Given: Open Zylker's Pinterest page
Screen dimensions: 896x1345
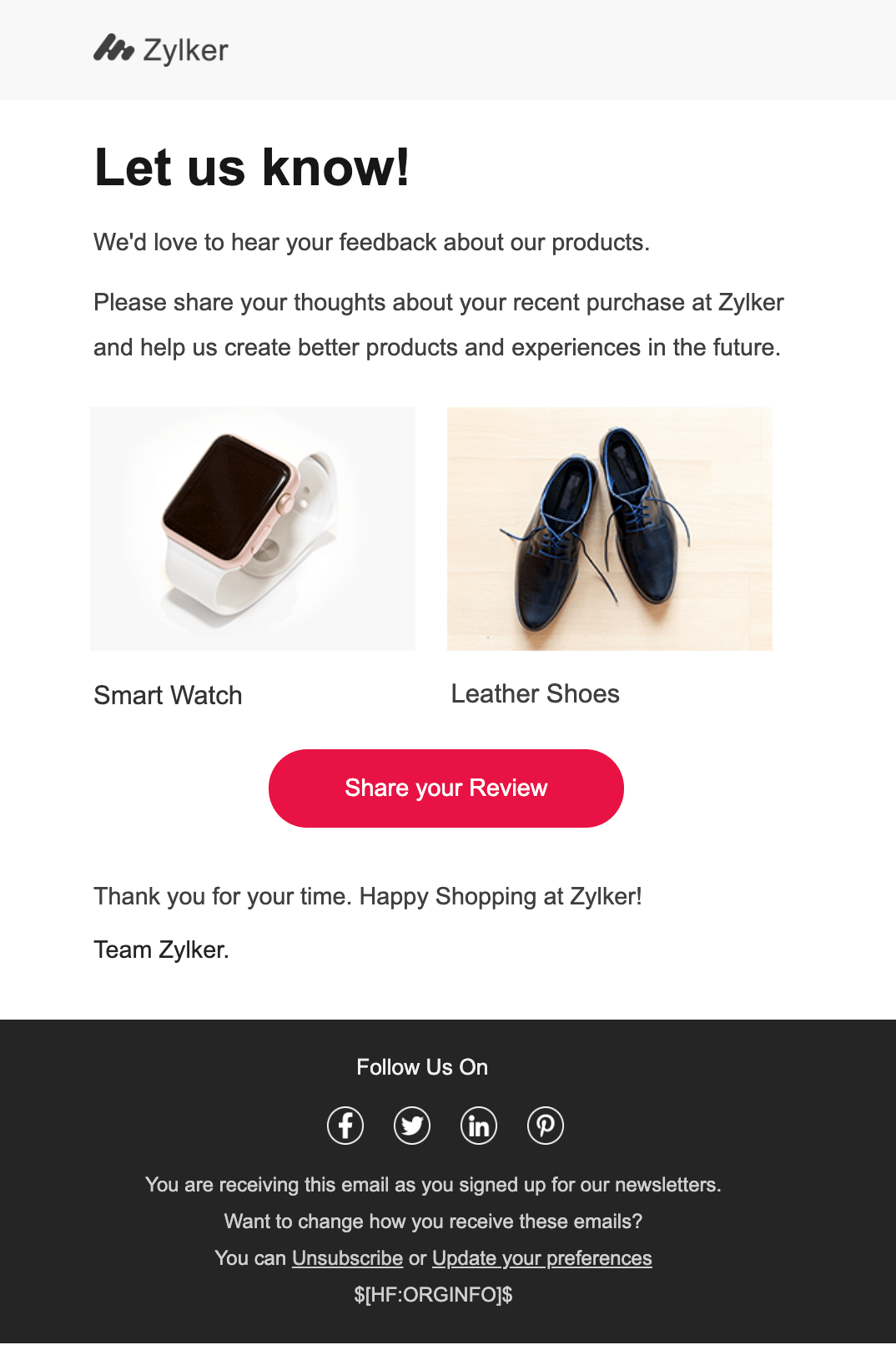Looking at the screenshot, I should click(x=546, y=1126).
